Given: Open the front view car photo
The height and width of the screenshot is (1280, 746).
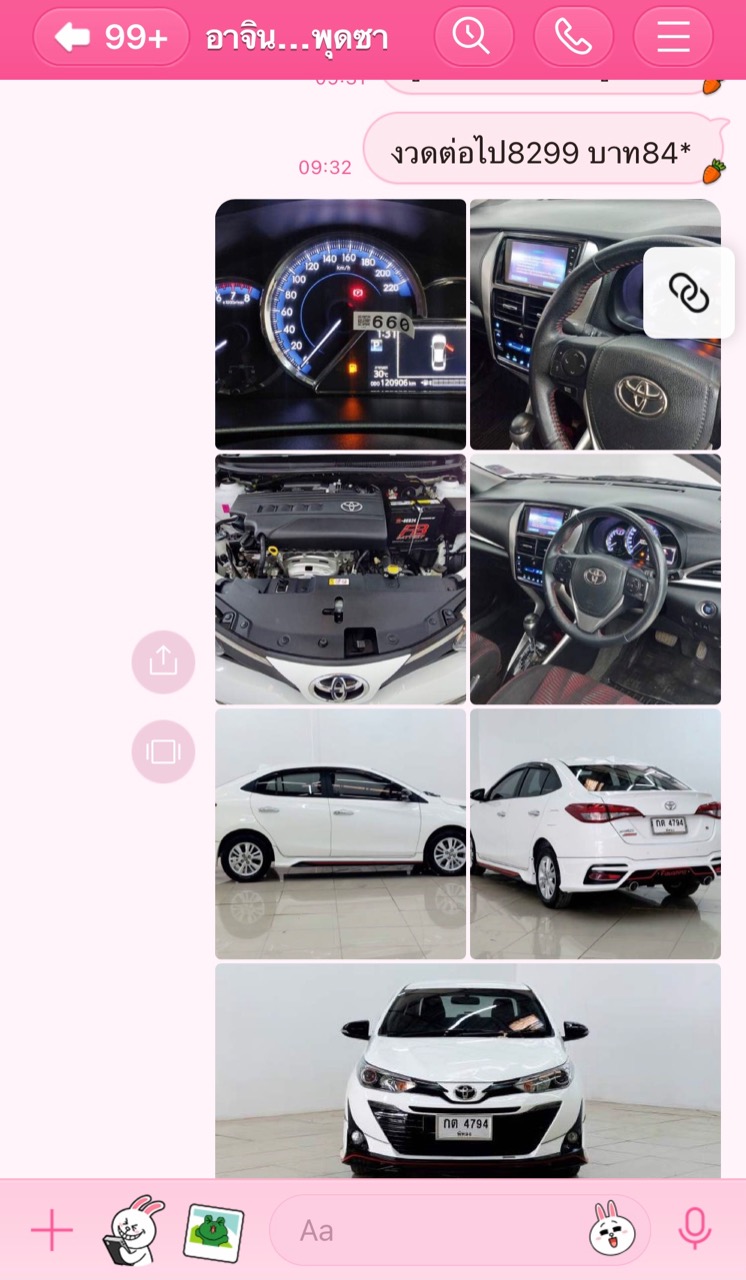Looking at the screenshot, I should tap(468, 1070).
